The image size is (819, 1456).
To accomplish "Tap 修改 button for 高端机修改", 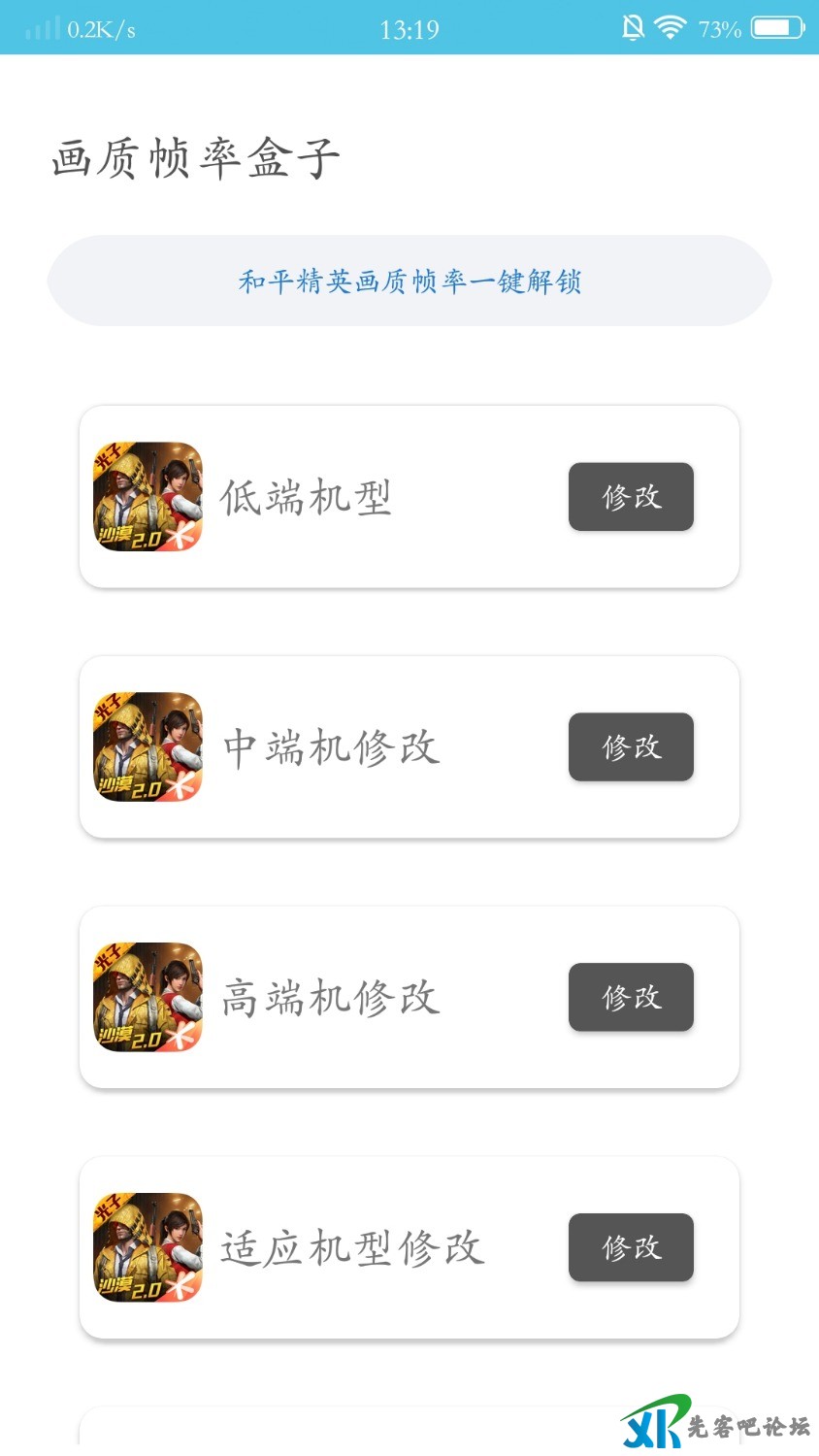I will (631, 997).
